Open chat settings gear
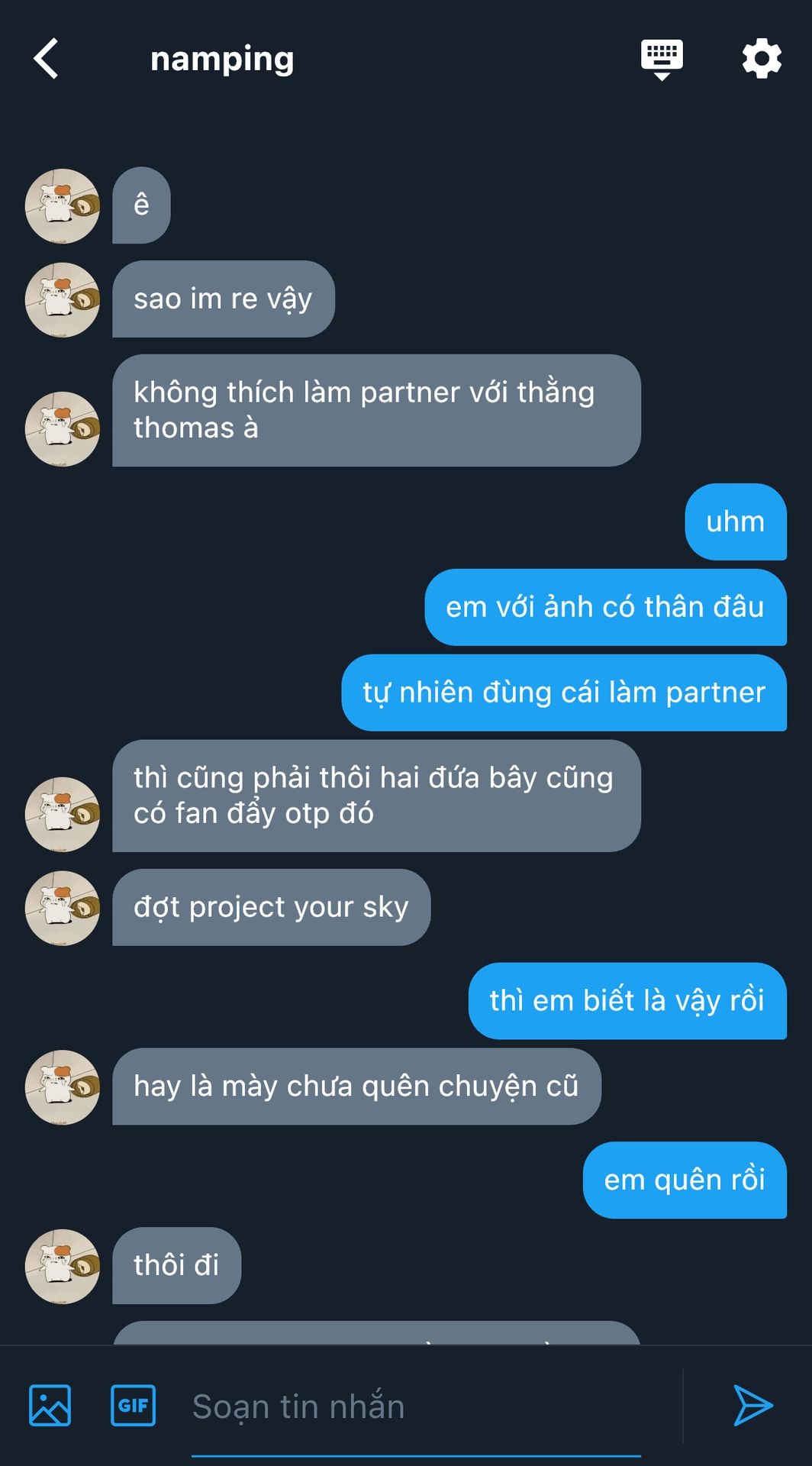 [x=762, y=59]
